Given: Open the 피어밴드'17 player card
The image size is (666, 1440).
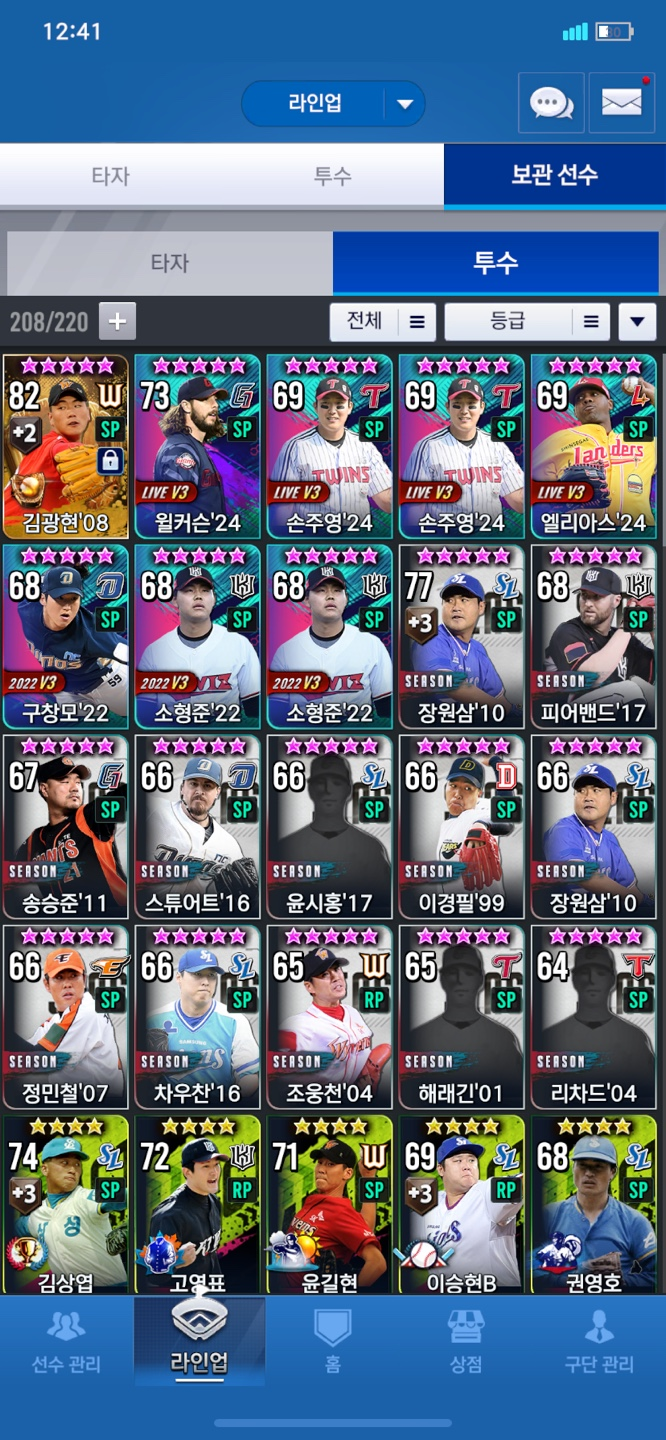Looking at the screenshot, I should coord(594,636).
